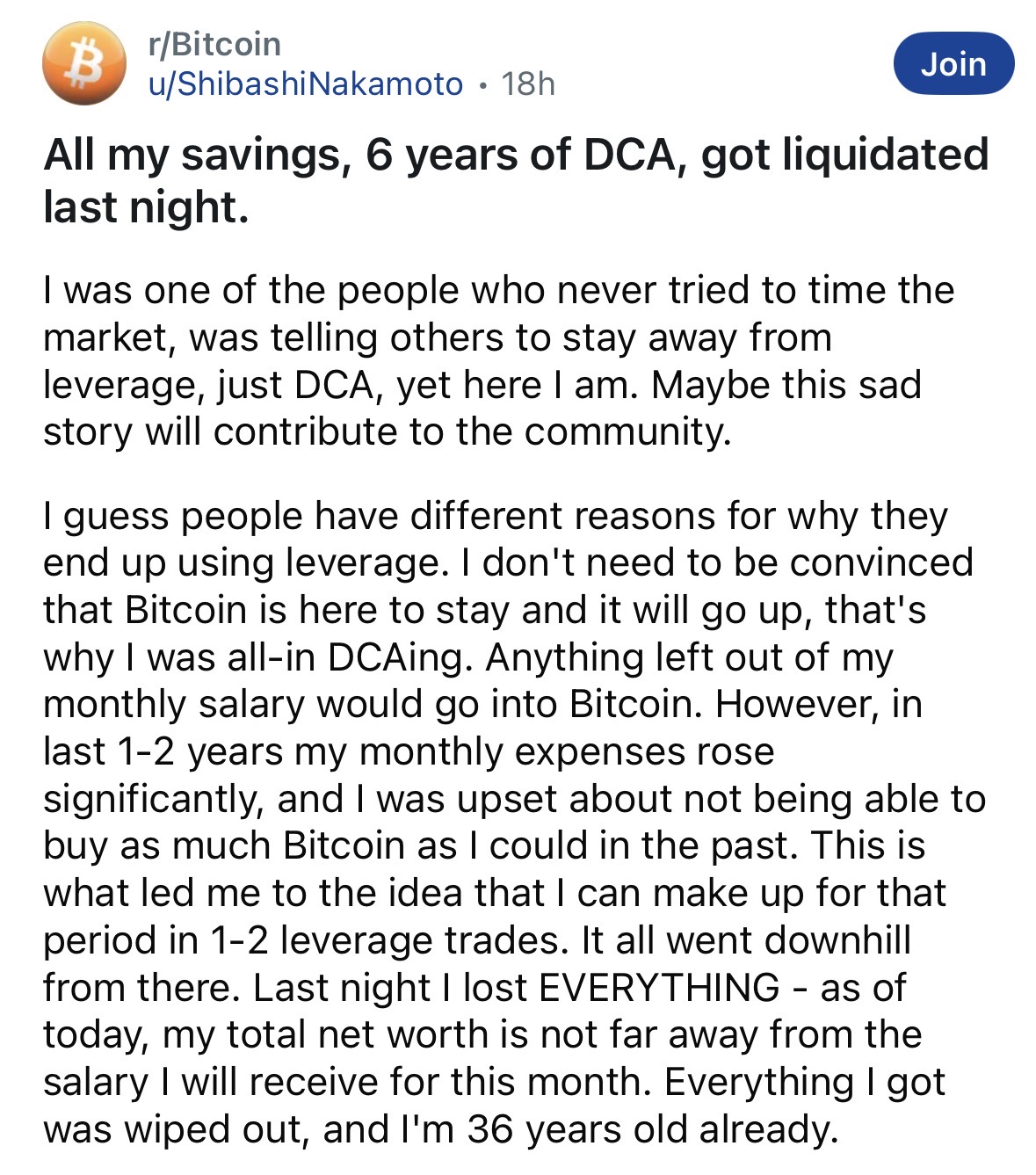Viewport: 1036px width, 1175px height.
Task: Tap the Bitcoin community avatar
Action: point(83,63)
